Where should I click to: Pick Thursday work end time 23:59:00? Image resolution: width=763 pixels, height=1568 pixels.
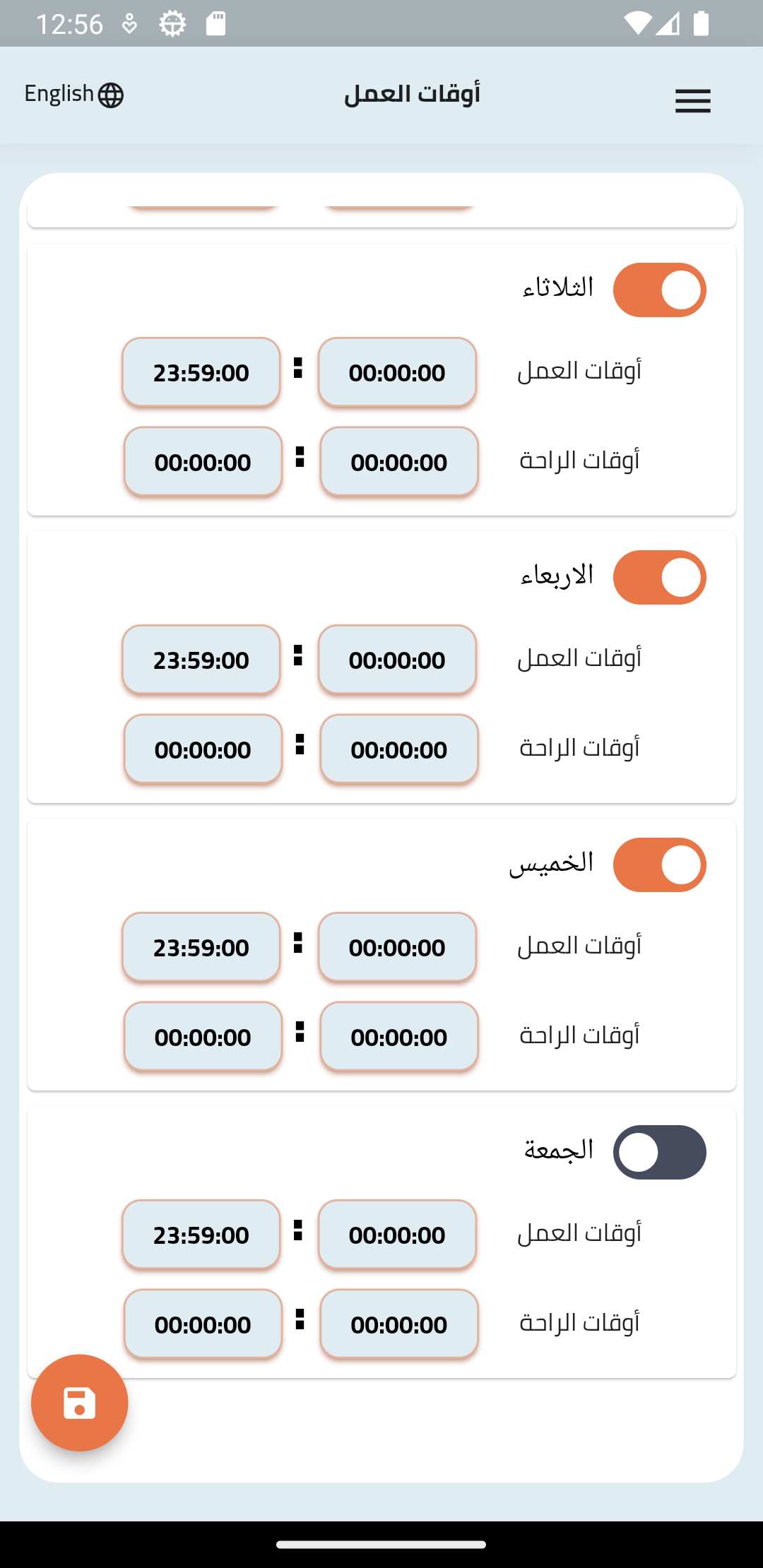point(201,947)
